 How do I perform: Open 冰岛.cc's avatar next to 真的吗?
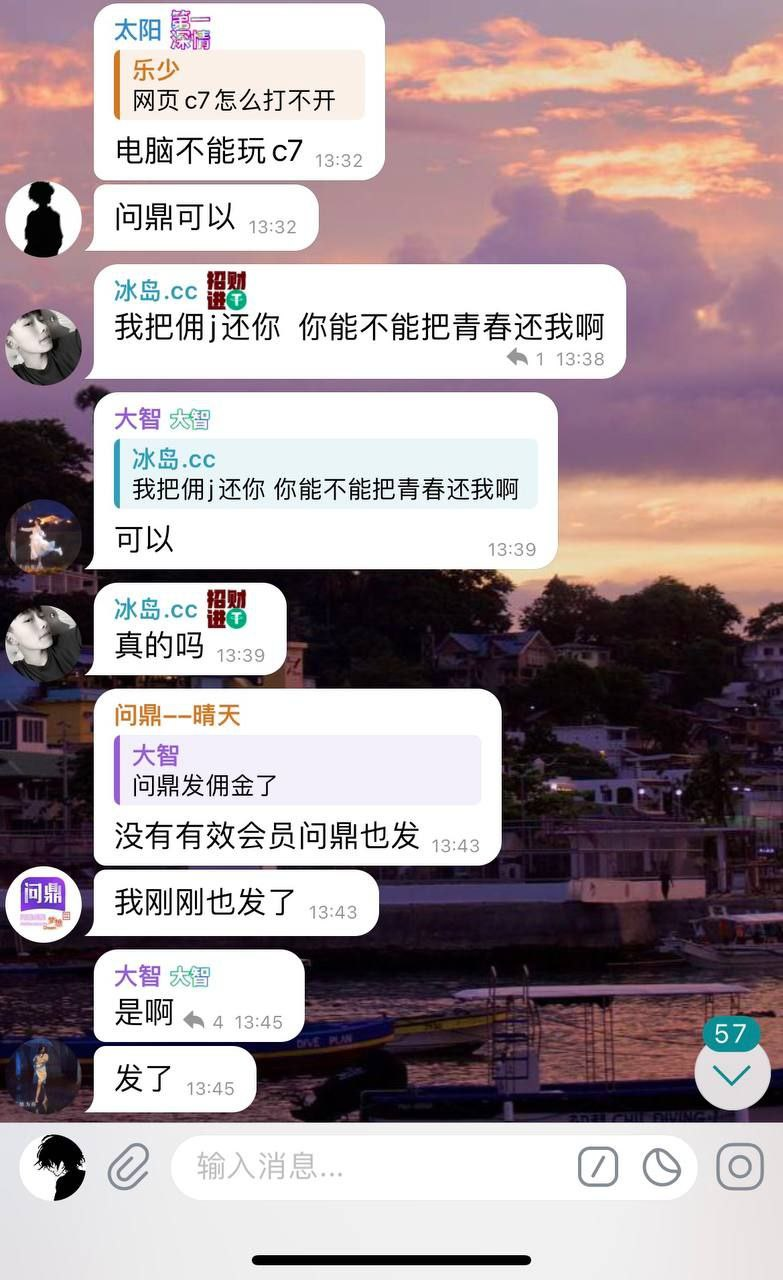click(x=44, y=644)
